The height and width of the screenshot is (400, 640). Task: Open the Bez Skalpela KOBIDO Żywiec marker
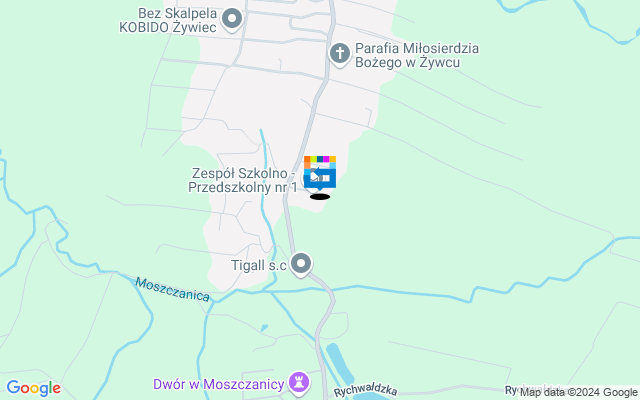click(232, 18)
